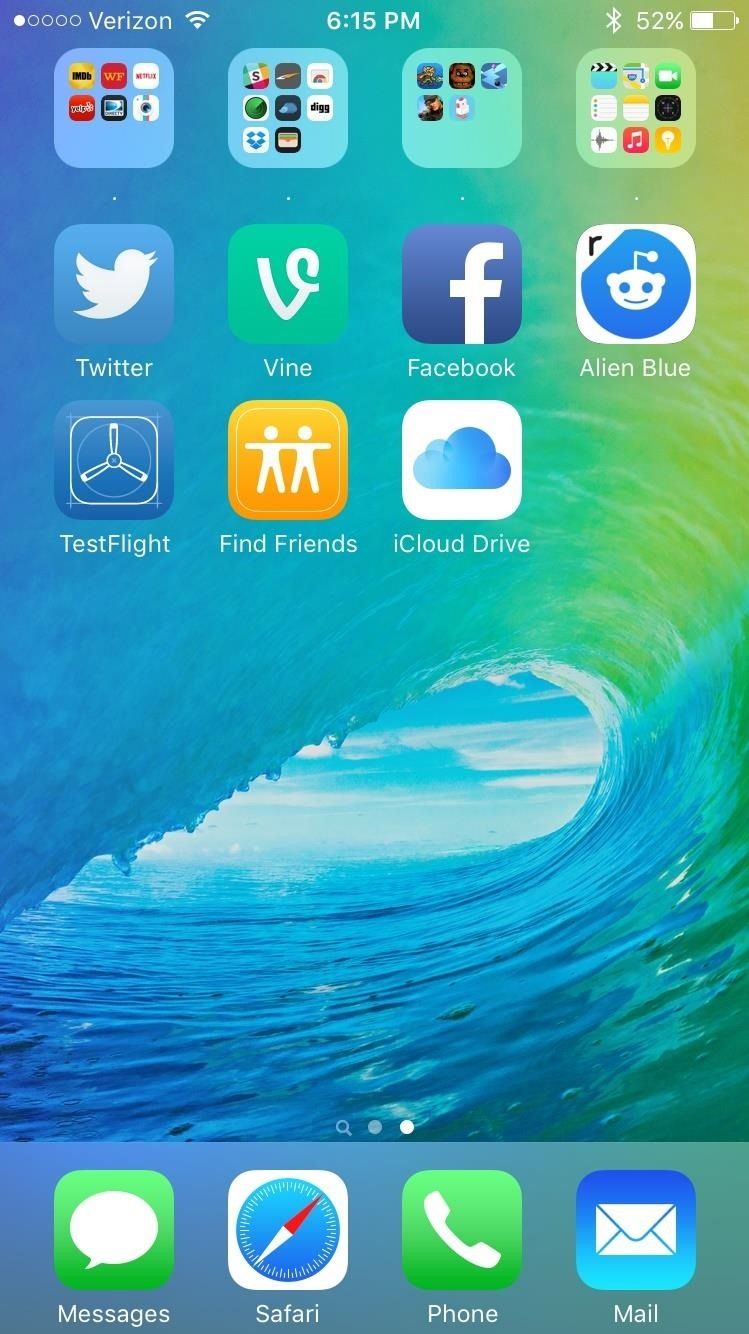
Task: Launch Safari from the dock
Action: 288,1230
